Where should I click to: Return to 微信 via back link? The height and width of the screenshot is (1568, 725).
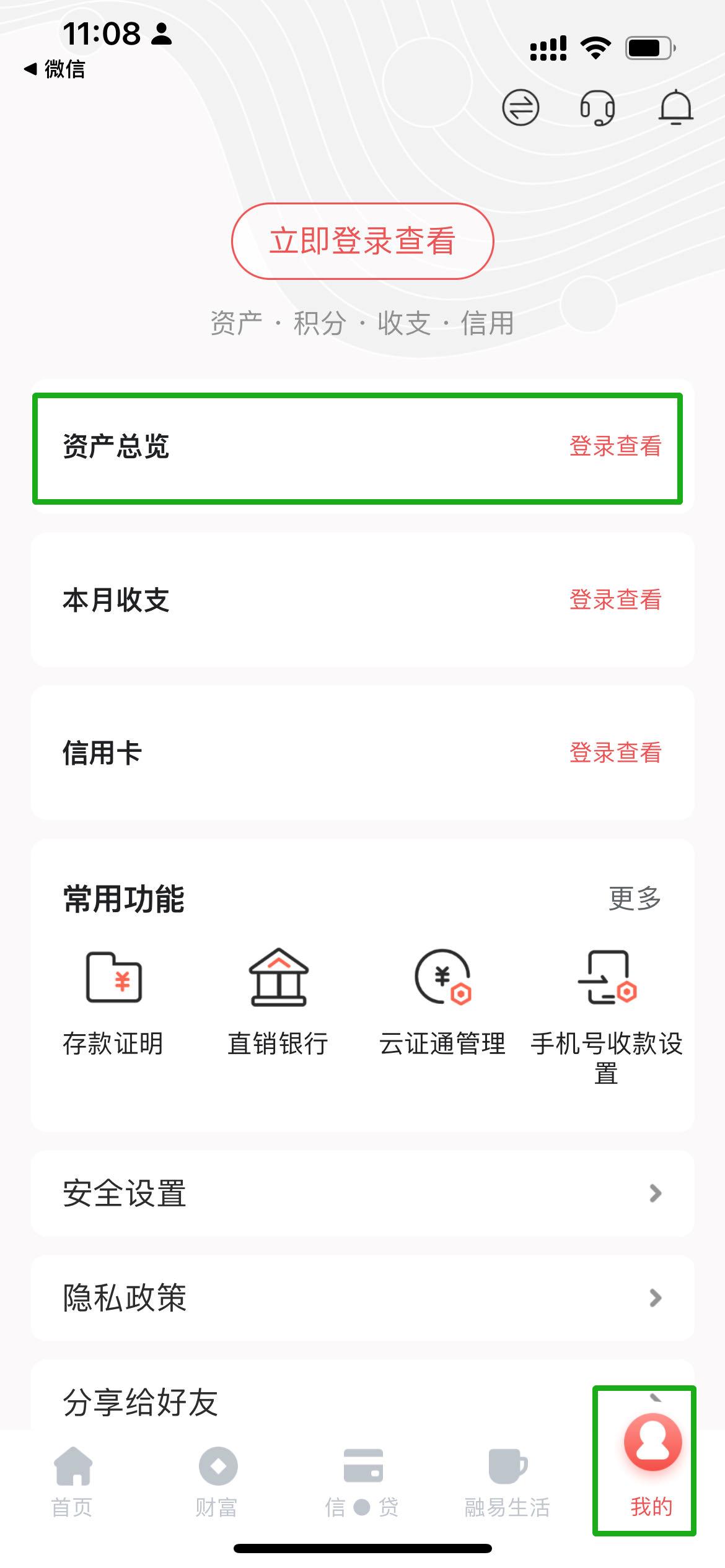tap(56, 69)
